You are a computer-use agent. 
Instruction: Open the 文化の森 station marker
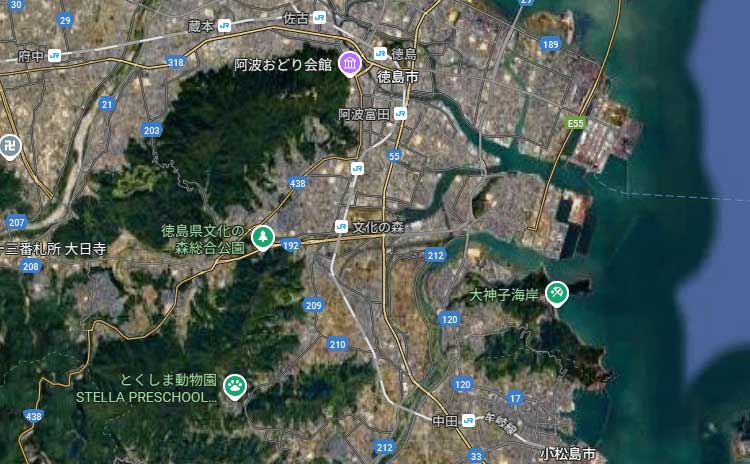pyautogui.click(x=340, y=227)
